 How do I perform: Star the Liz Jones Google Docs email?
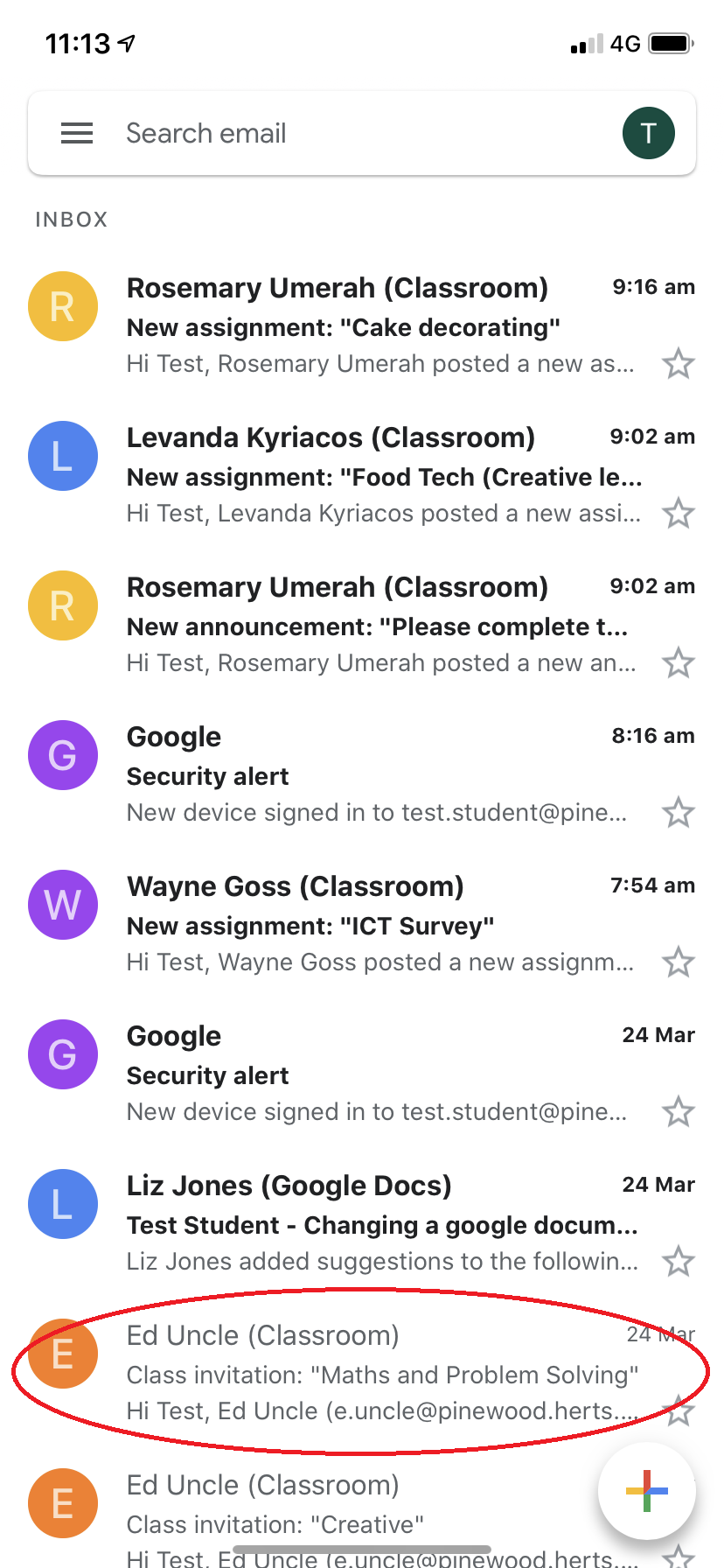(x=679, y=1262)
